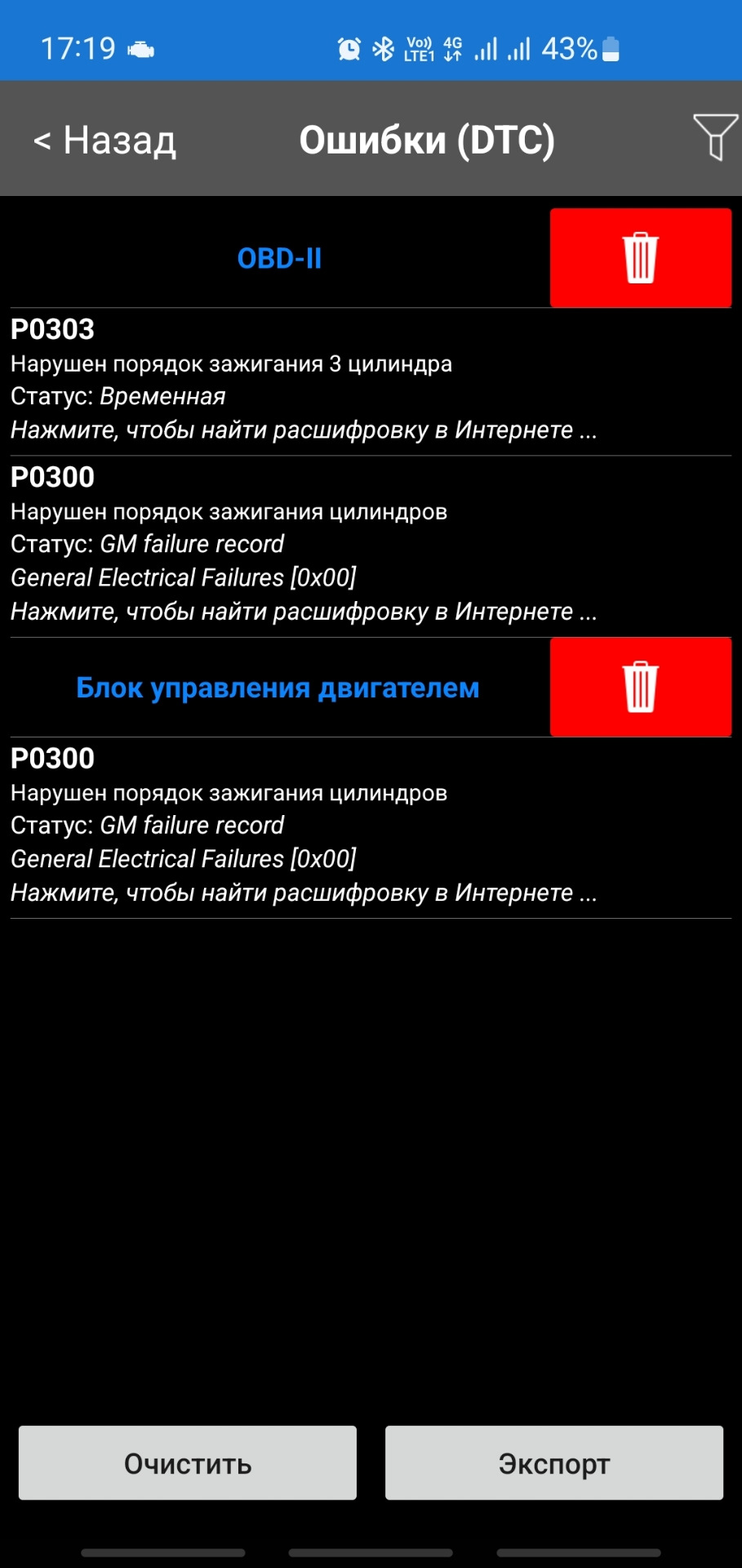Screen dimensions: 742x1568
Task: Delete Блок управления двигателем codes with trash button
Action: click(x=640, y=687)
